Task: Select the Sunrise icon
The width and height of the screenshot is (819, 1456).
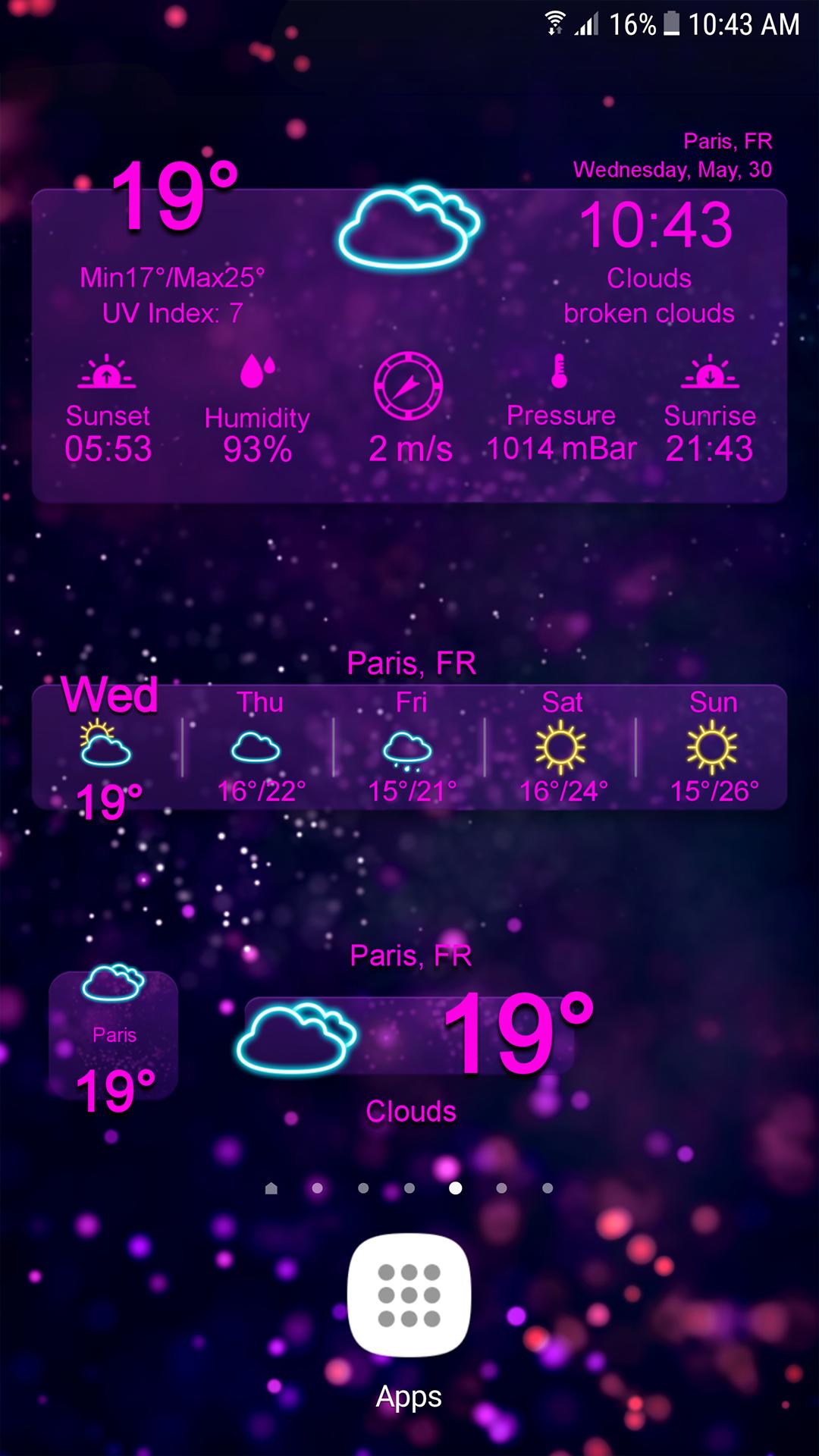Action: click(x=710, y=373)
